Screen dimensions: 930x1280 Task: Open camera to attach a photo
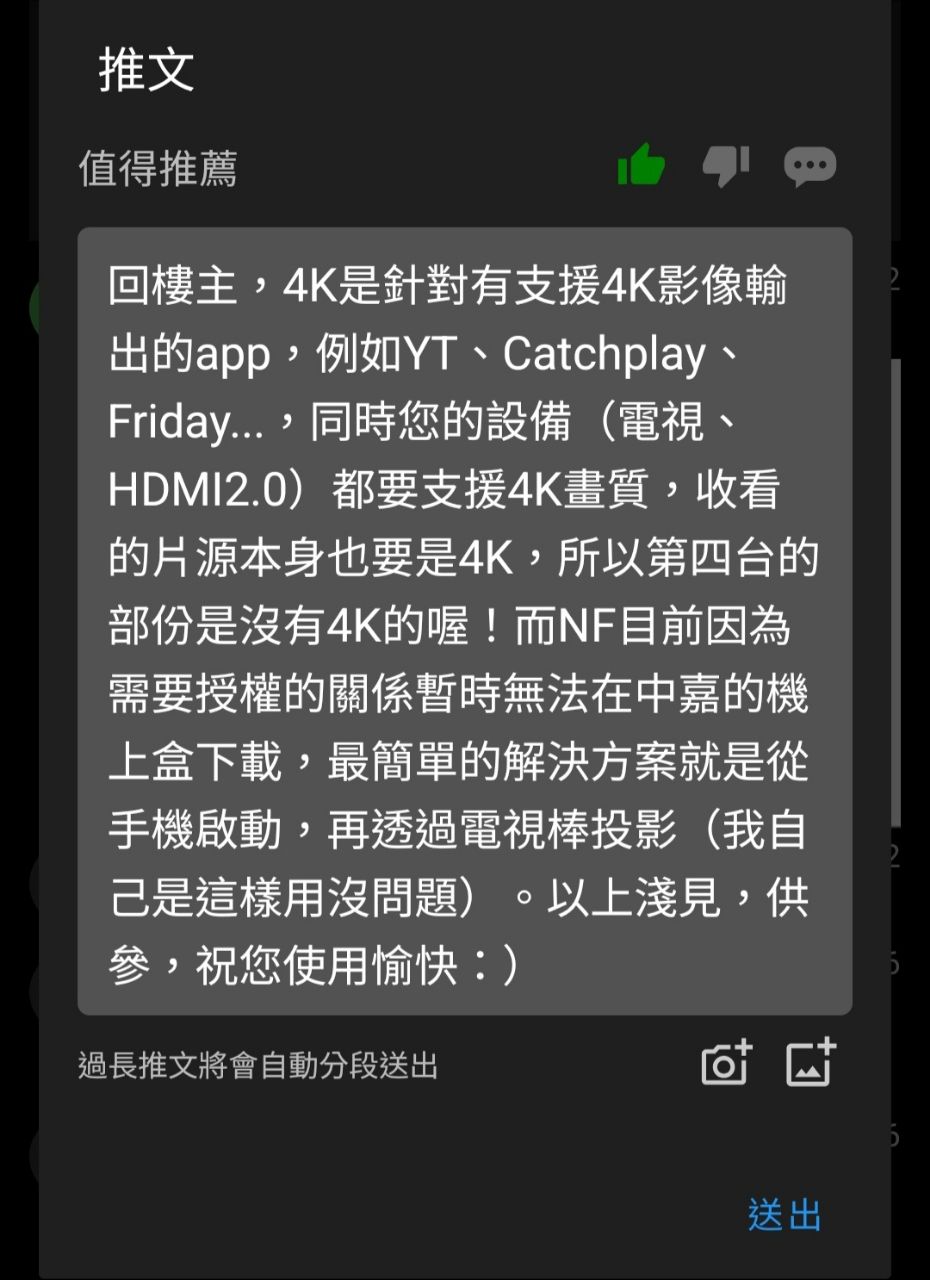[x=726, y=1063]
